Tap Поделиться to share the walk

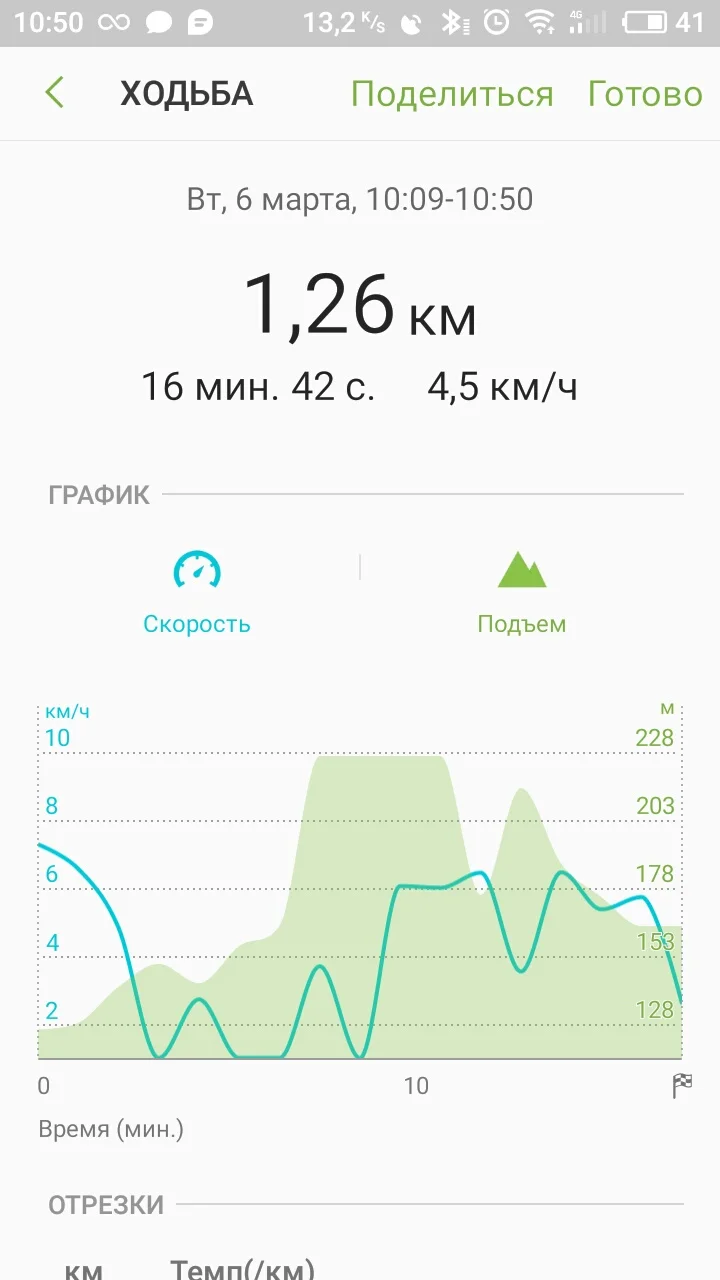coord(451,94)
